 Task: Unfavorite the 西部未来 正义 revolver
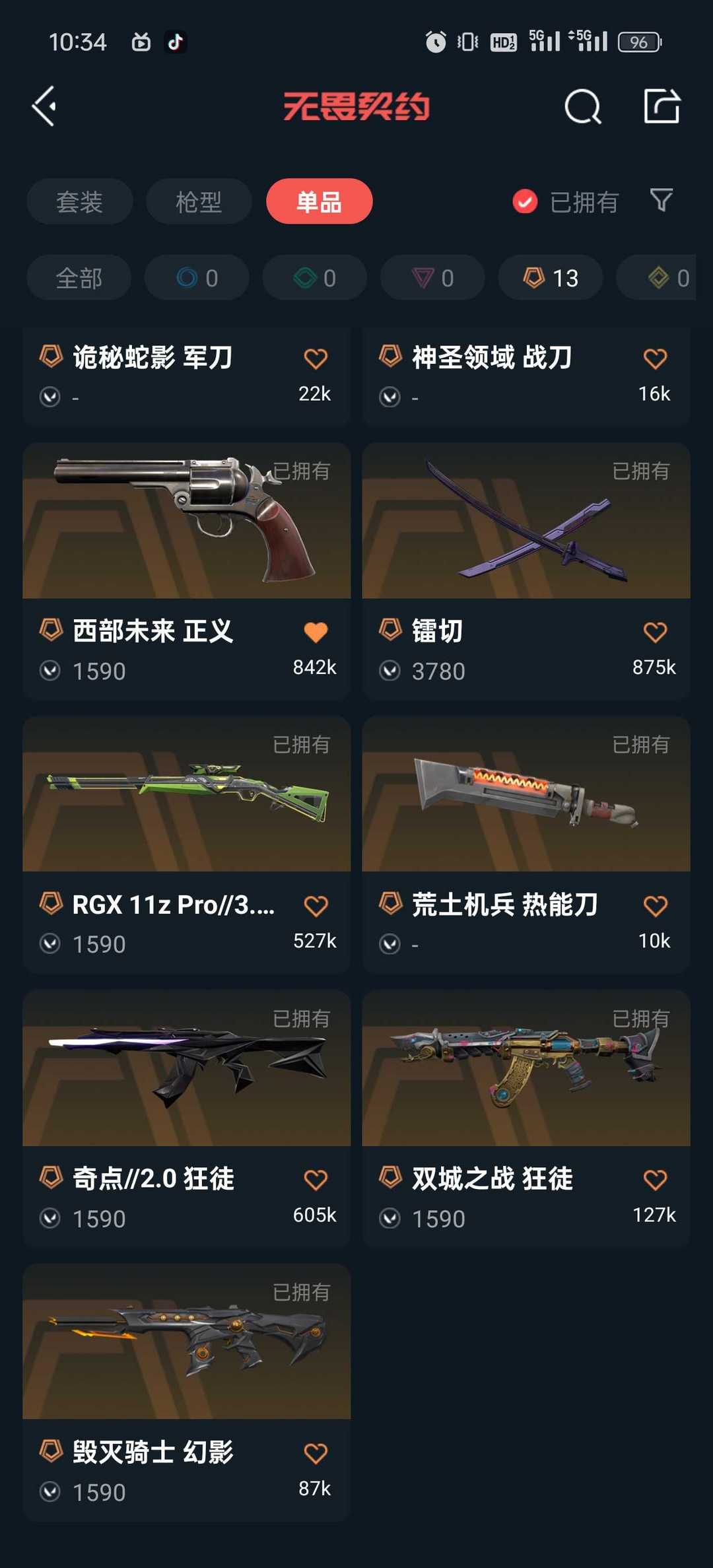tap(316, 631)
